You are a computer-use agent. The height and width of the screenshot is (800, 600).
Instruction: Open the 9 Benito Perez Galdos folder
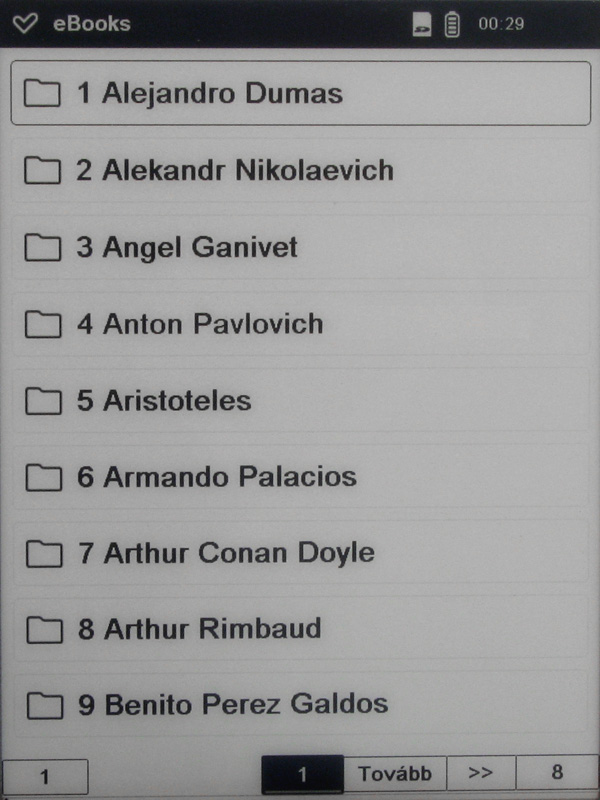300,704
